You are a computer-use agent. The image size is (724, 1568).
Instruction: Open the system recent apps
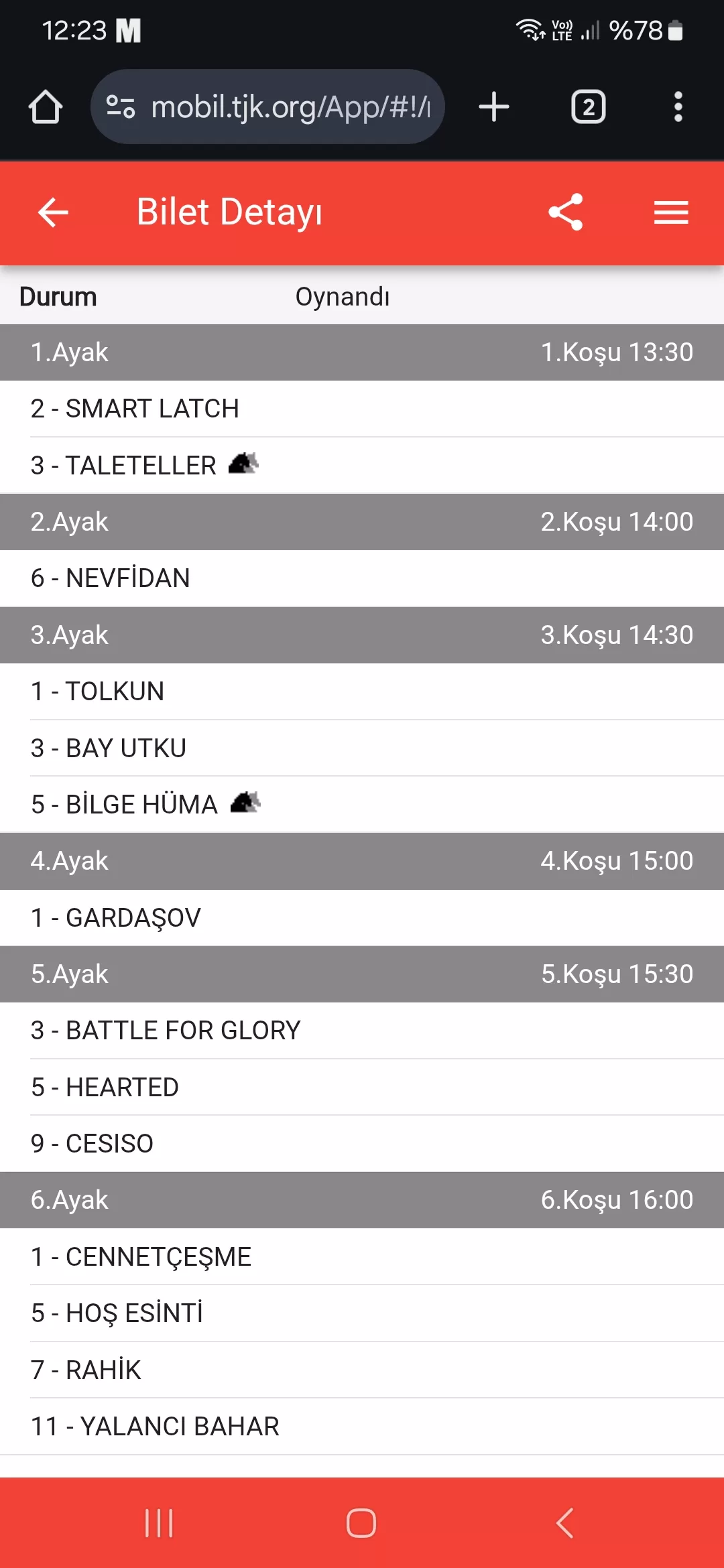pos(159,1523)
